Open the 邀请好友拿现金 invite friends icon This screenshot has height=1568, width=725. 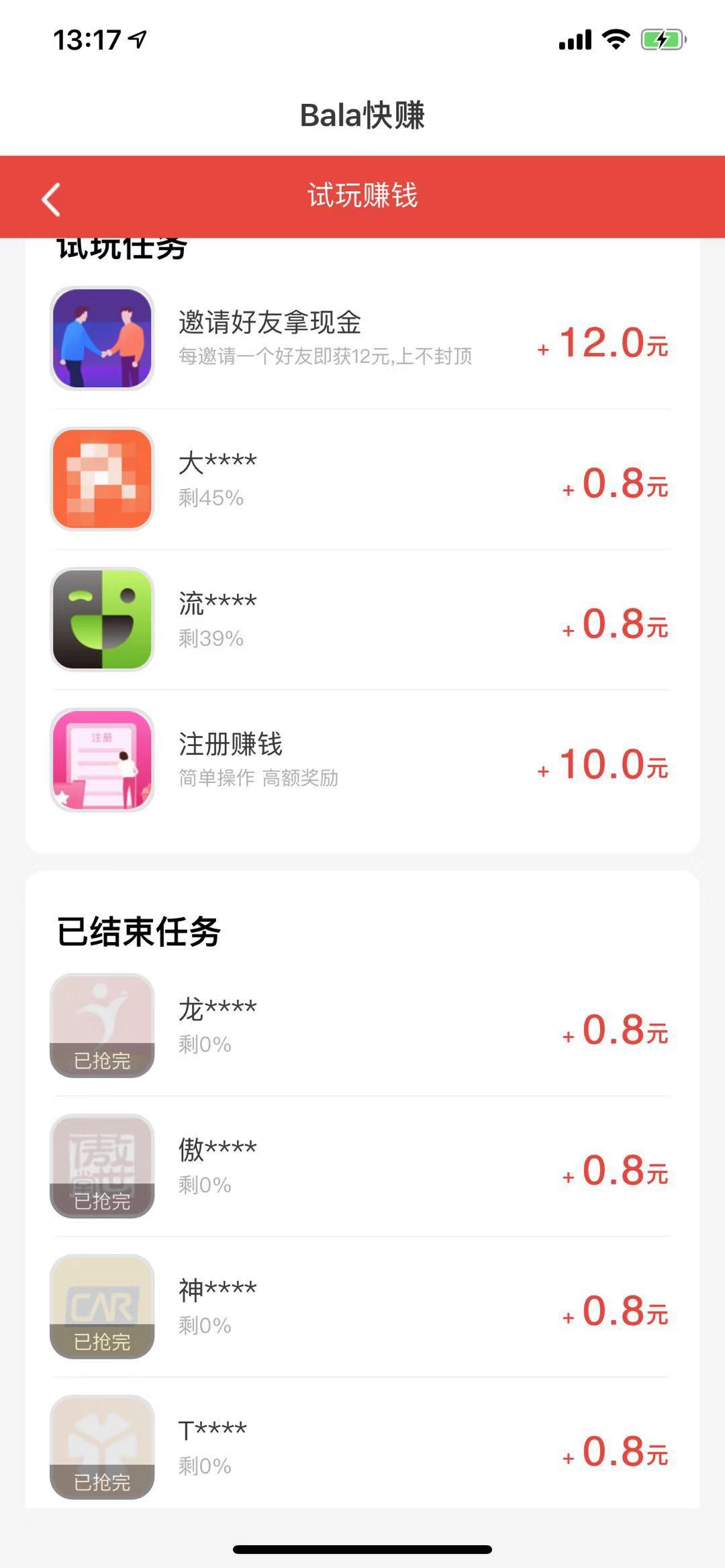click(101, 337)
